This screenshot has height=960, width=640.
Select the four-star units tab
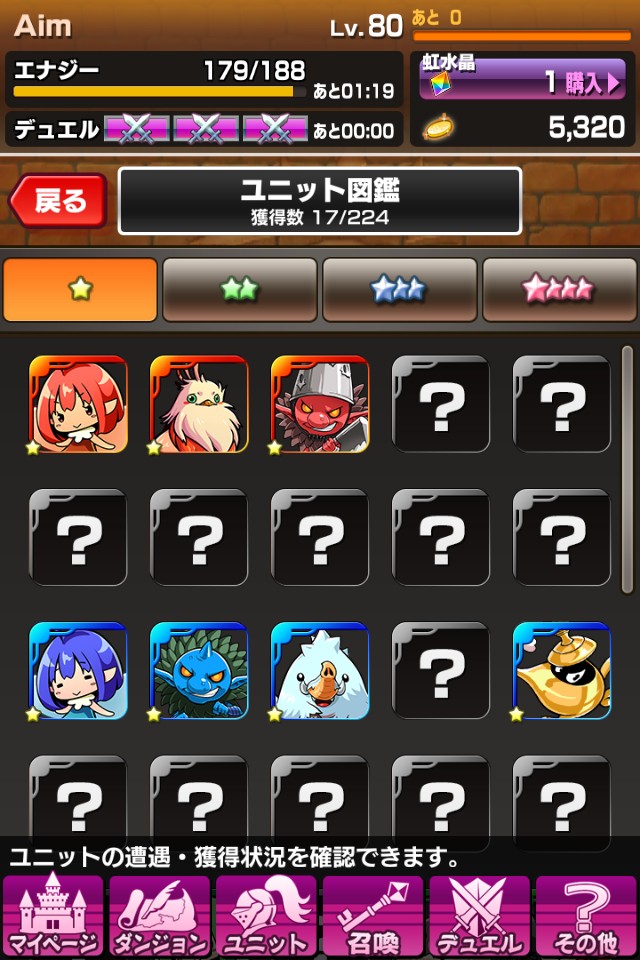[560, 290]
